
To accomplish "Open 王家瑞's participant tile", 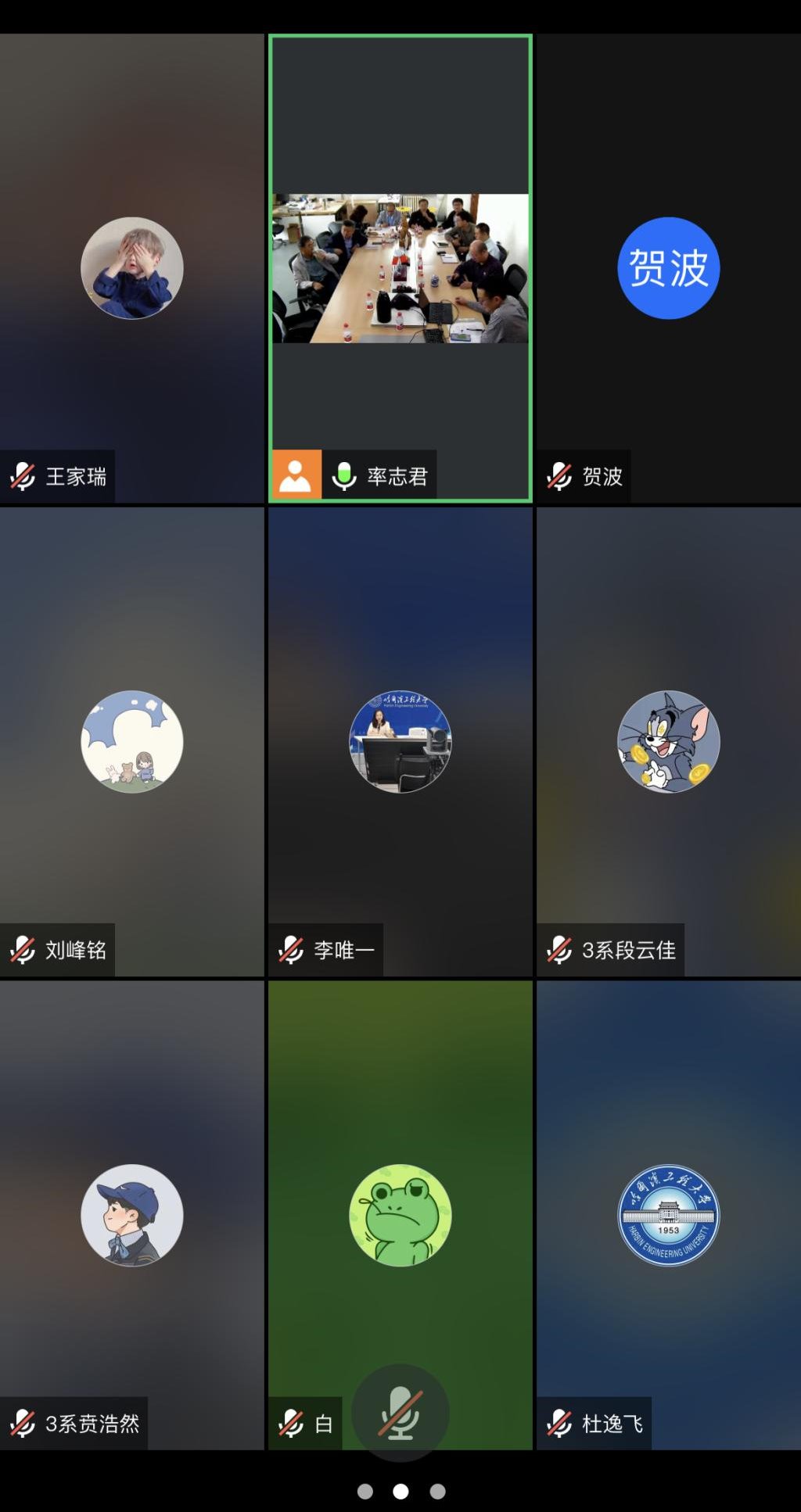I will 131,268.
